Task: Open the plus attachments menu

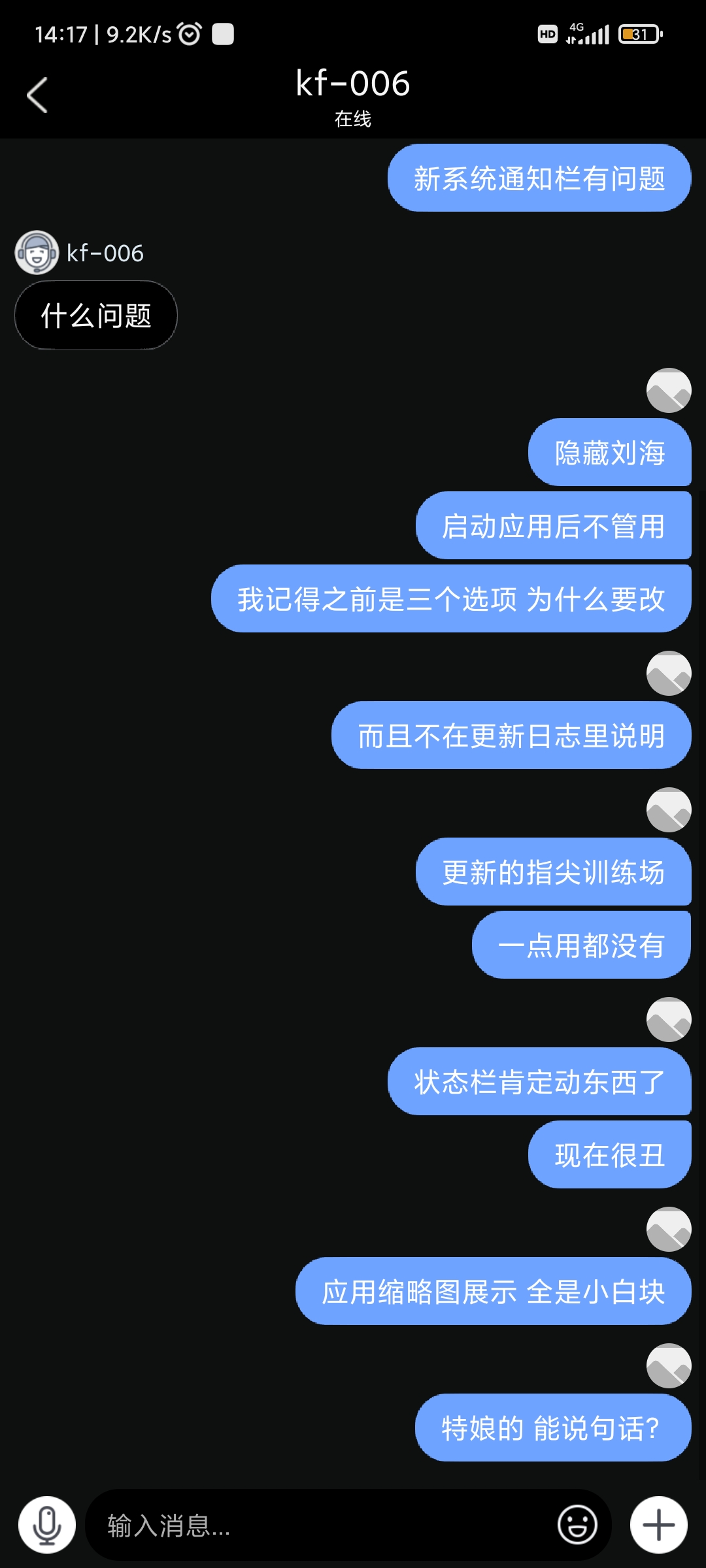Action: tap(658, 1525)
